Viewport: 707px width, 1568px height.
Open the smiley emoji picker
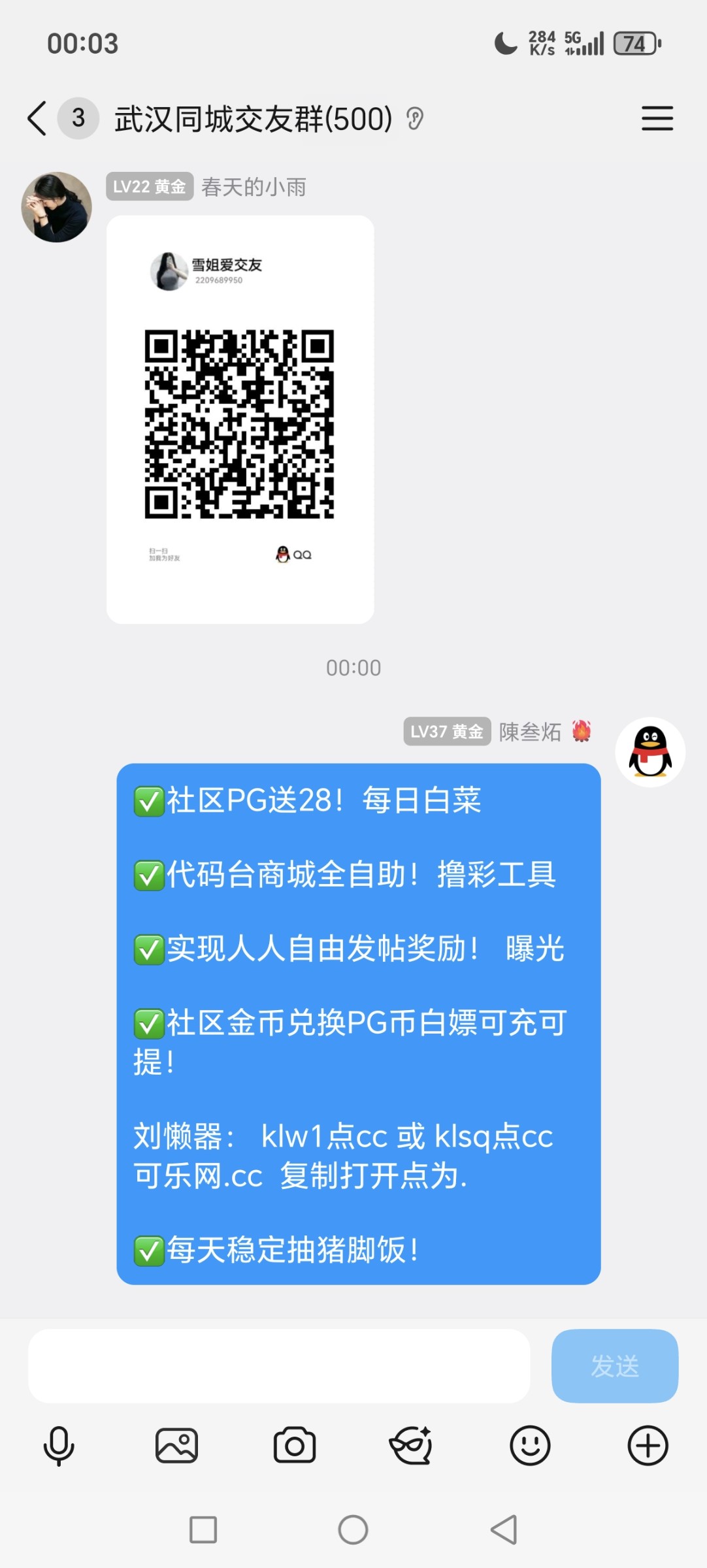point(530,1445)
